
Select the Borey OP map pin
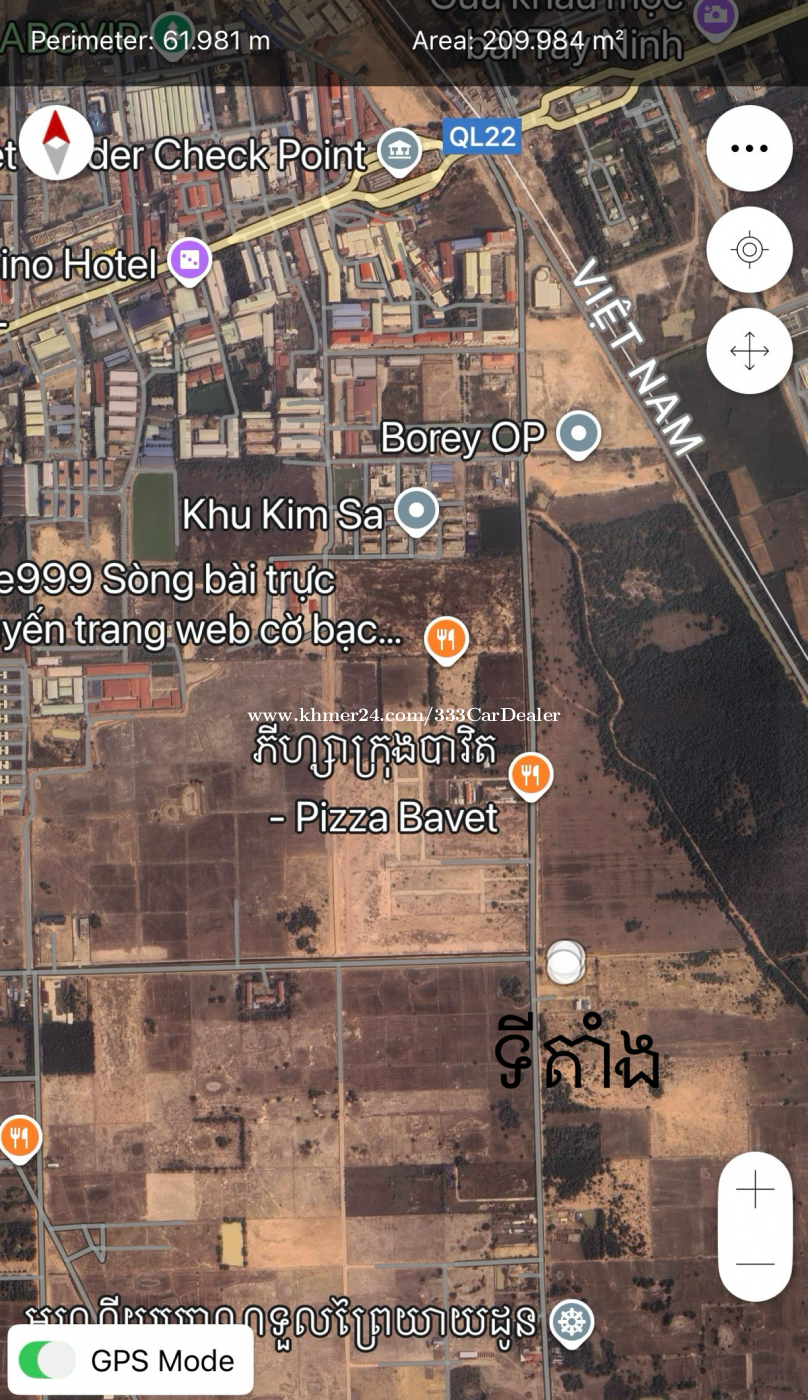[x=578, y=434]
